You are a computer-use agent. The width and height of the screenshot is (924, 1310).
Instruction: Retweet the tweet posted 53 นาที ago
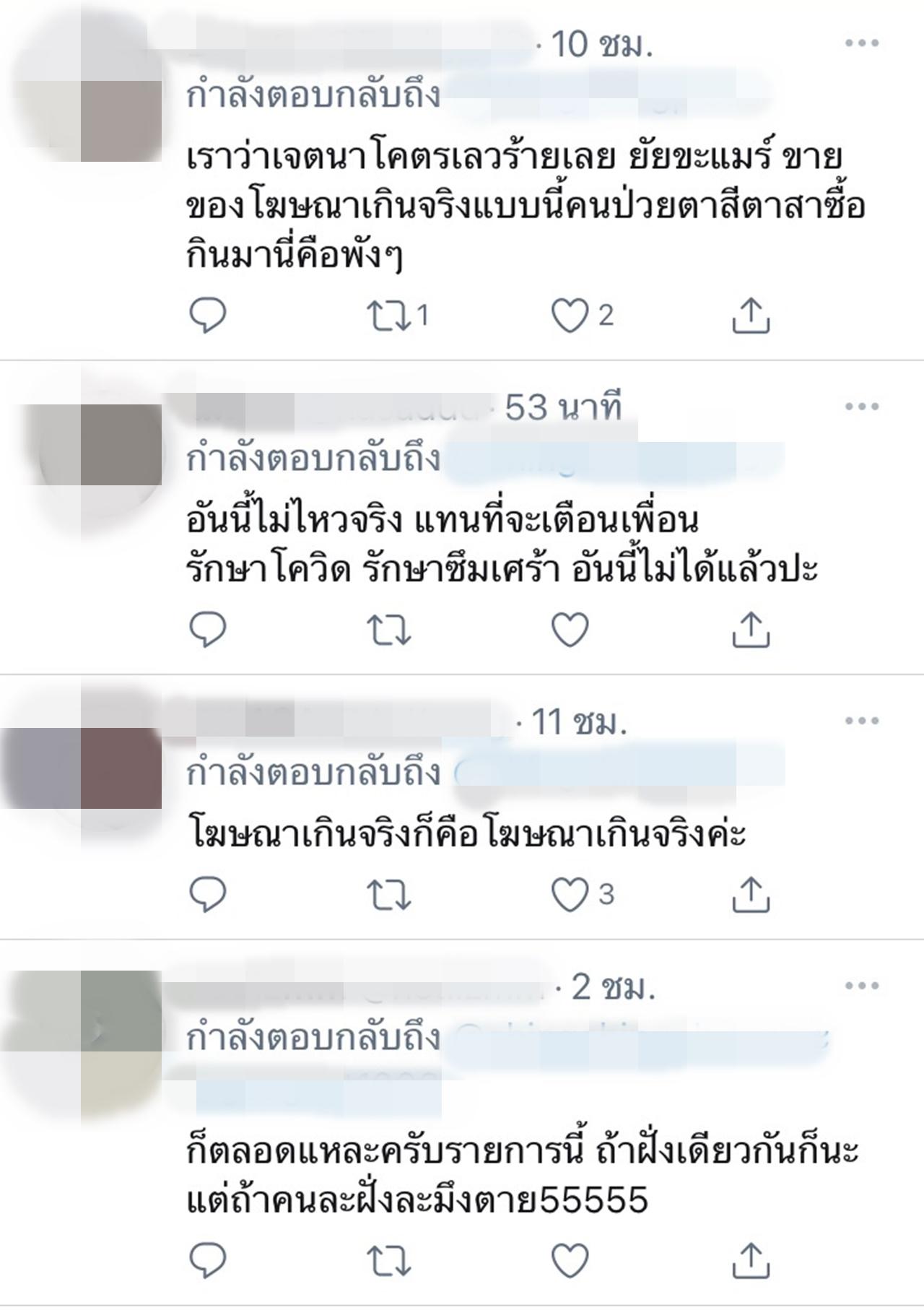coord(390,630)
